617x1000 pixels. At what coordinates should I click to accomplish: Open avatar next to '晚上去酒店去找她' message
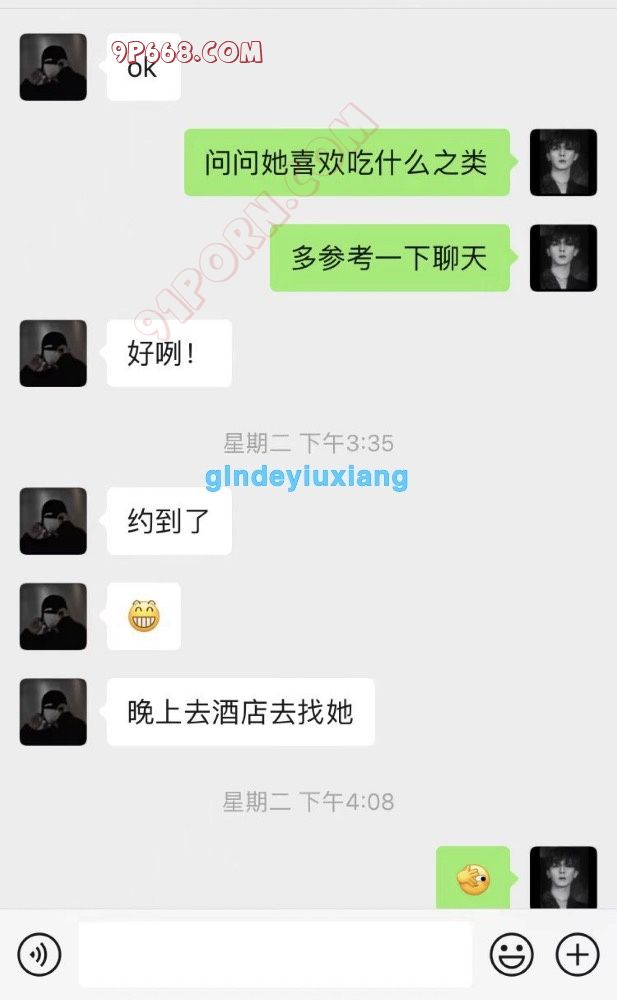tap(53, 712)
